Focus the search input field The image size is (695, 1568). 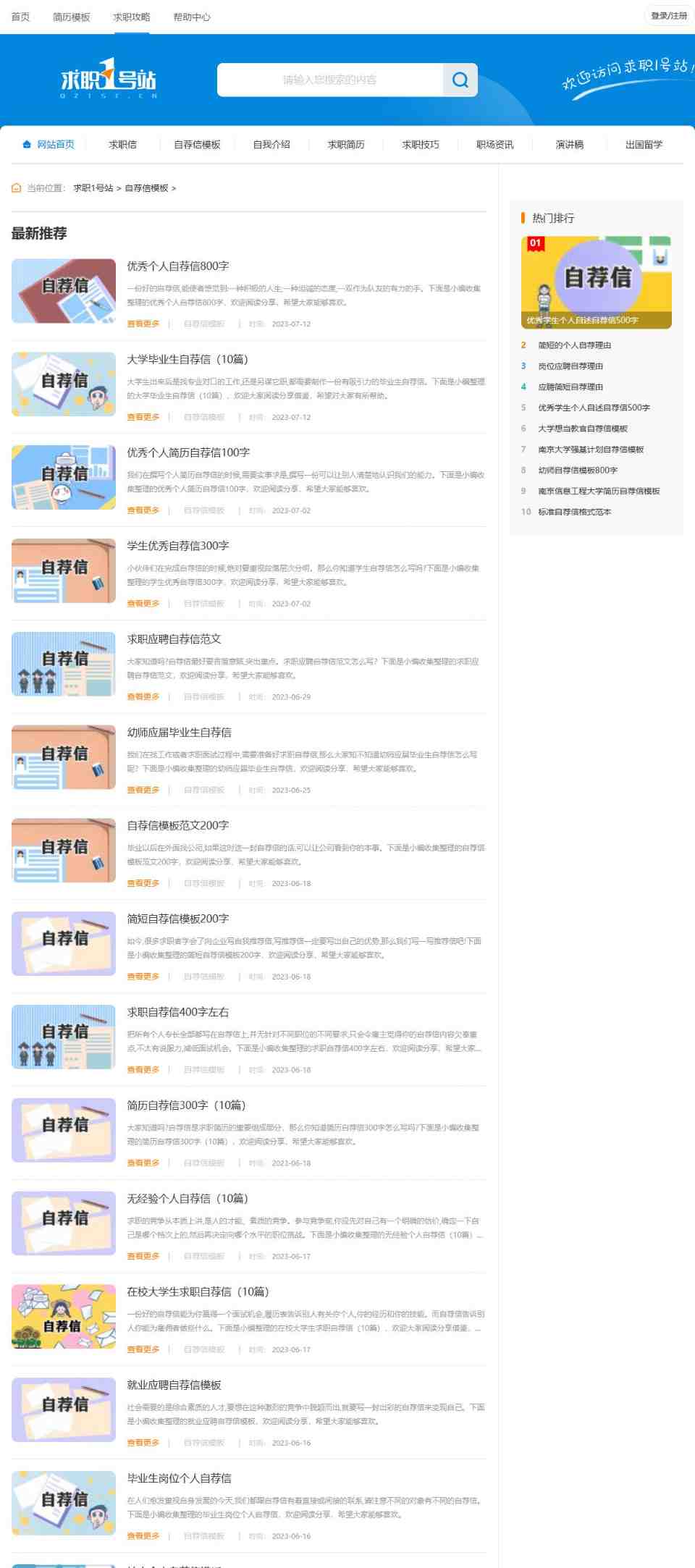pos(329,80)
